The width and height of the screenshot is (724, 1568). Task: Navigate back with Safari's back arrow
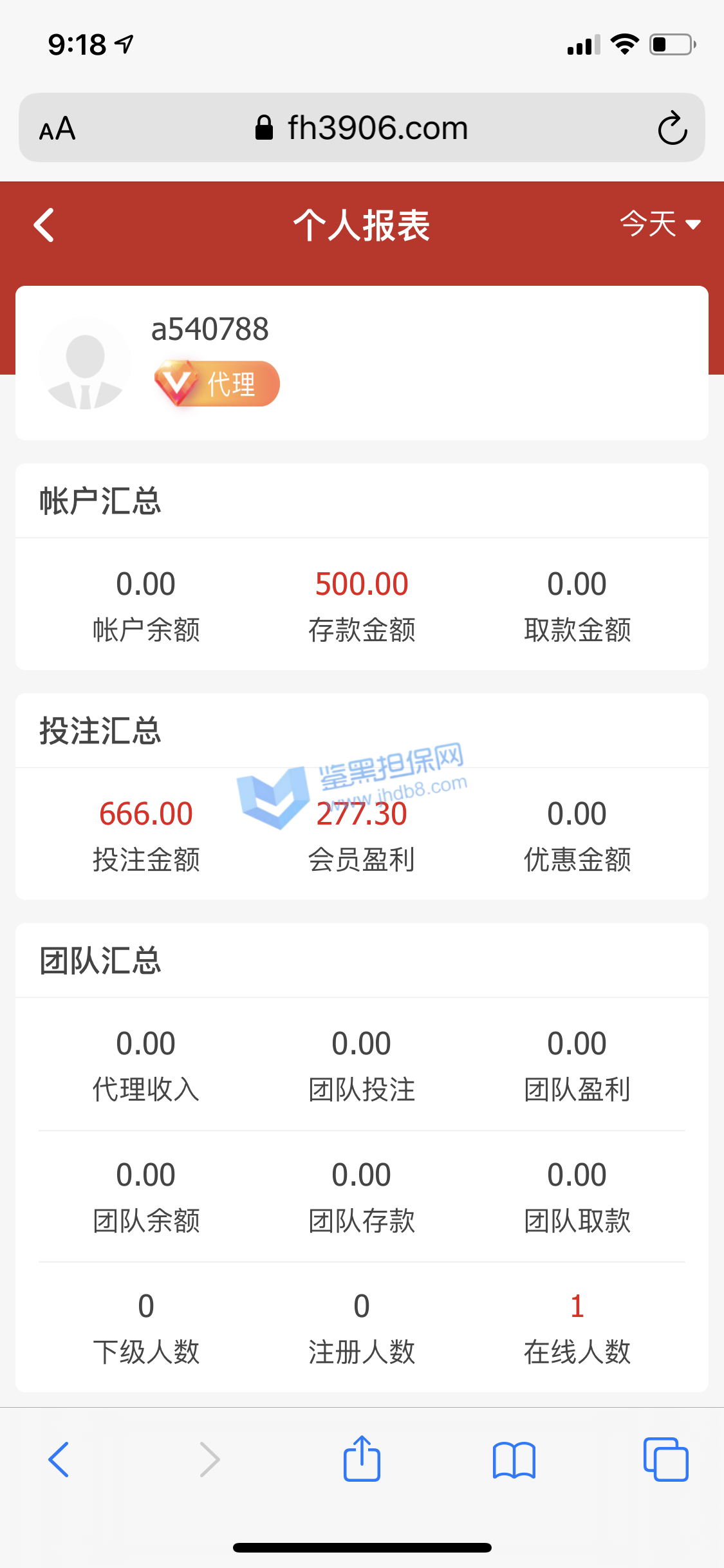[x=59, y=1459]
